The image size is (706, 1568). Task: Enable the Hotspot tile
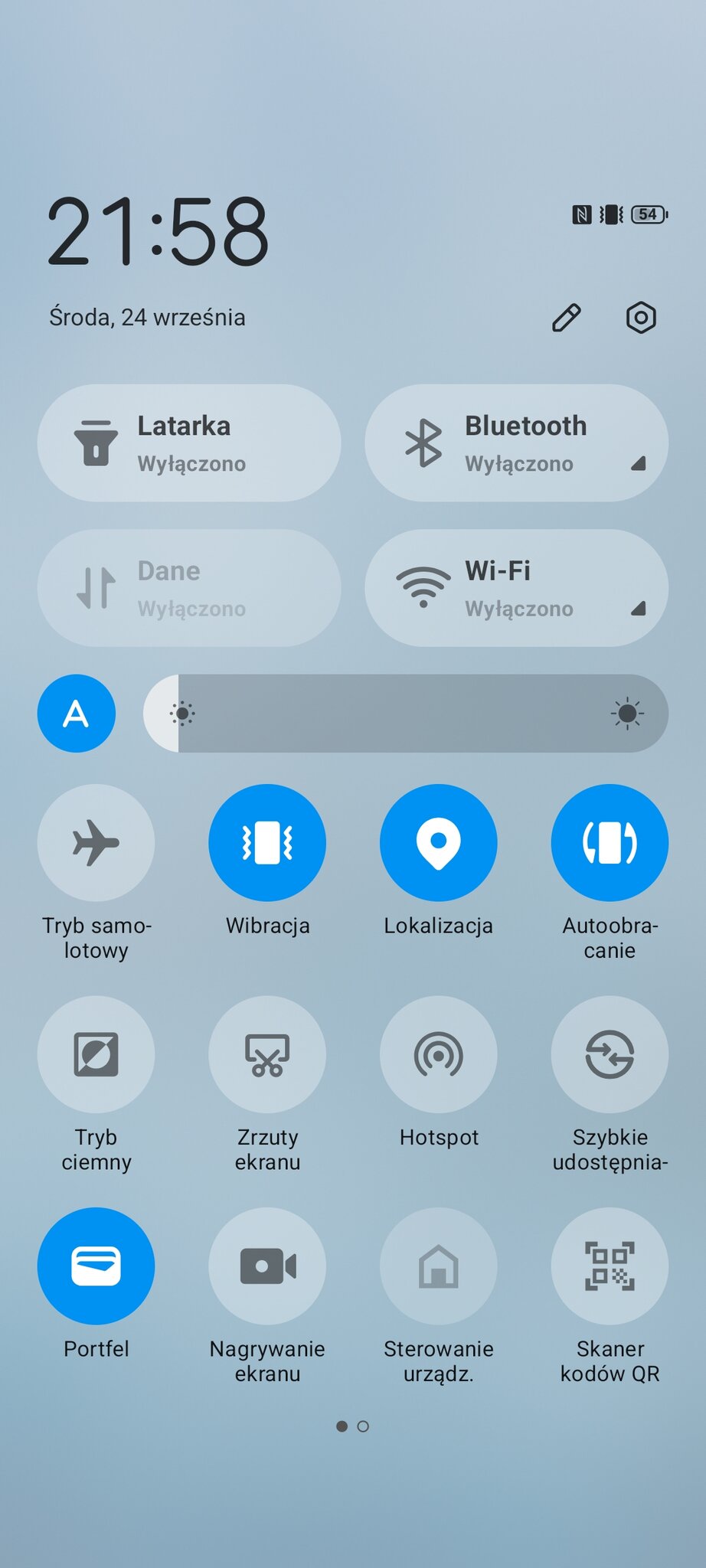(x=439, y=1054)
